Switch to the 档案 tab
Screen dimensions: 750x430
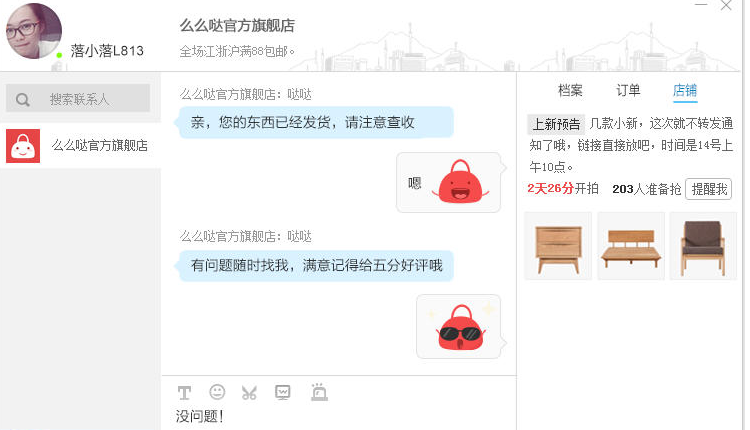pyautogui.click(x=570, y=90)
